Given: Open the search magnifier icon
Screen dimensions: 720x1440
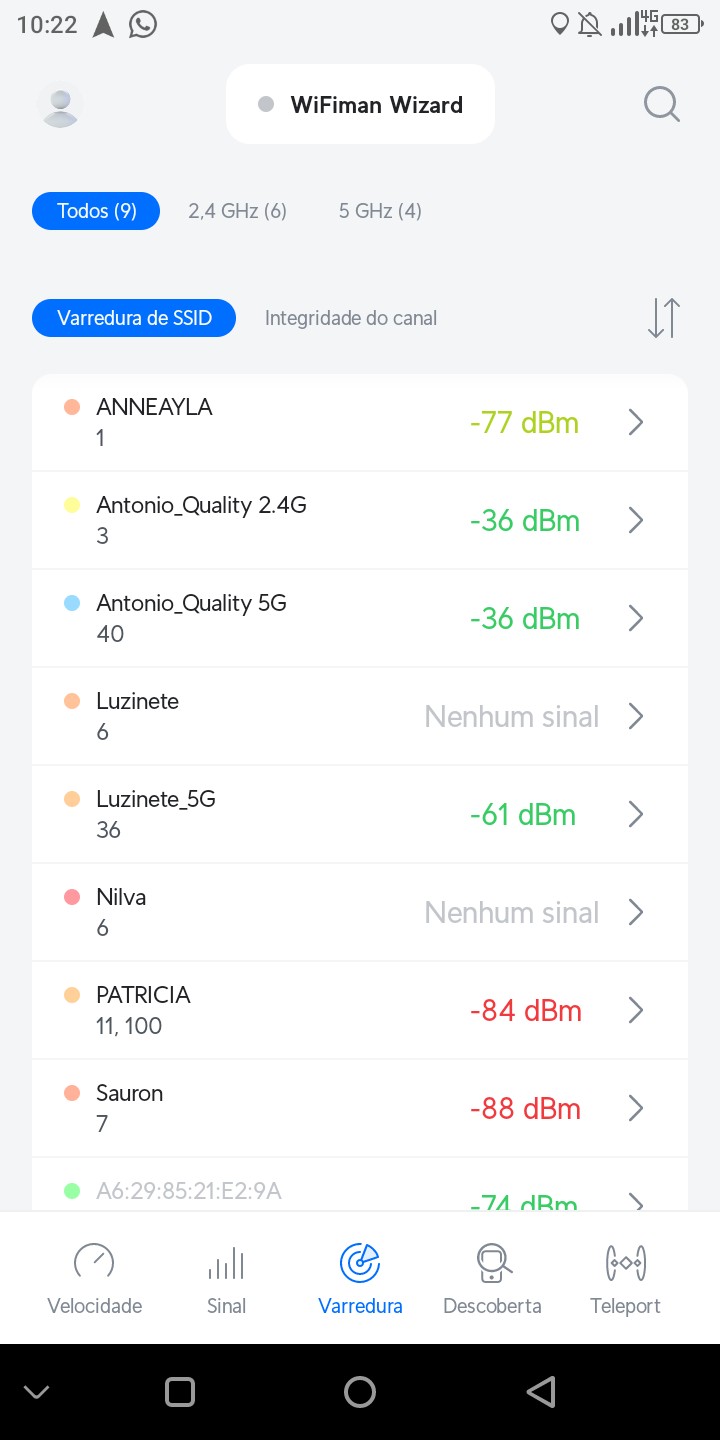Looking at the screenshot, I should [x=661, y=104].
